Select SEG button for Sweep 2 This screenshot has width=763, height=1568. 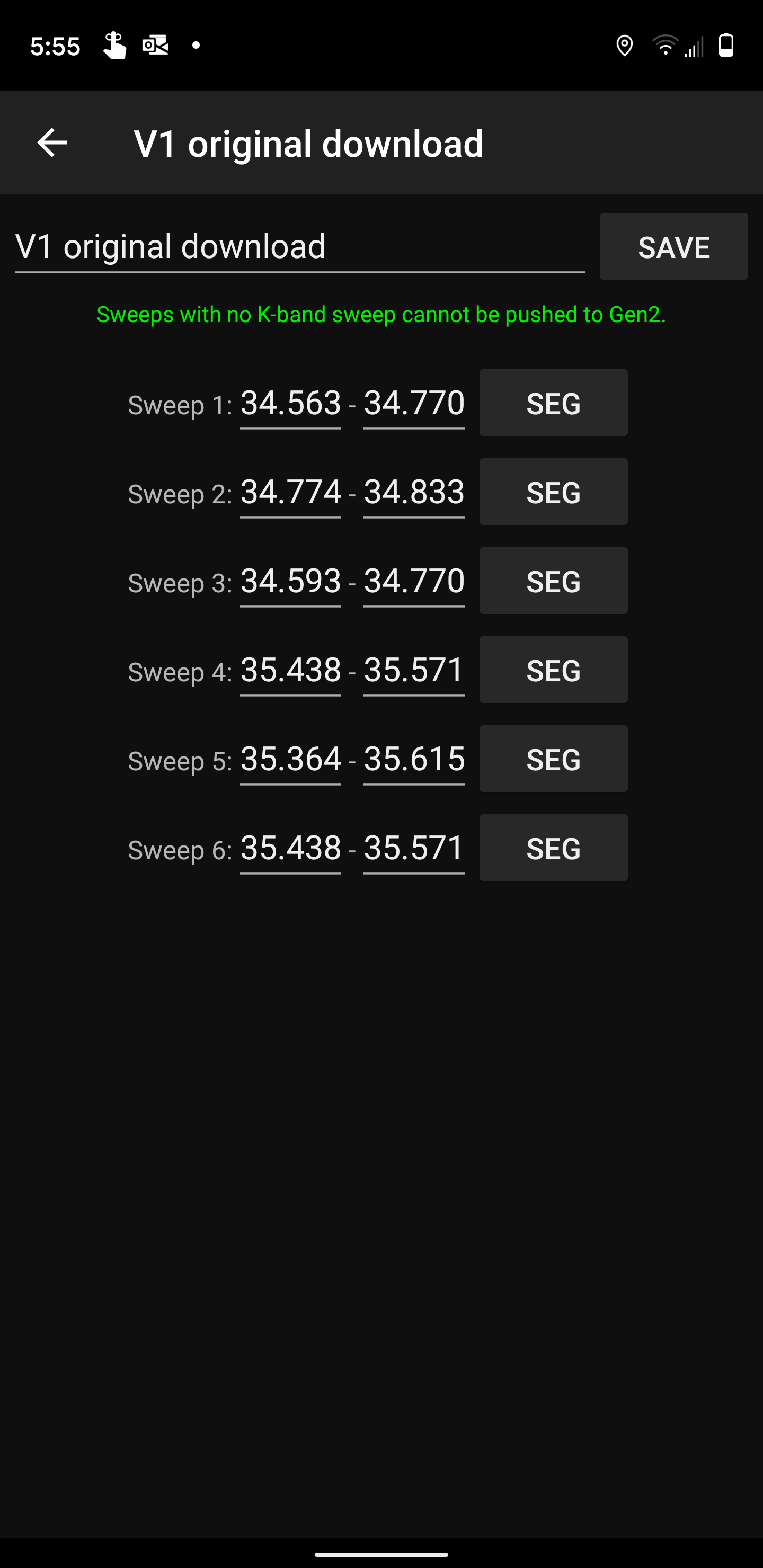[553, 492]
